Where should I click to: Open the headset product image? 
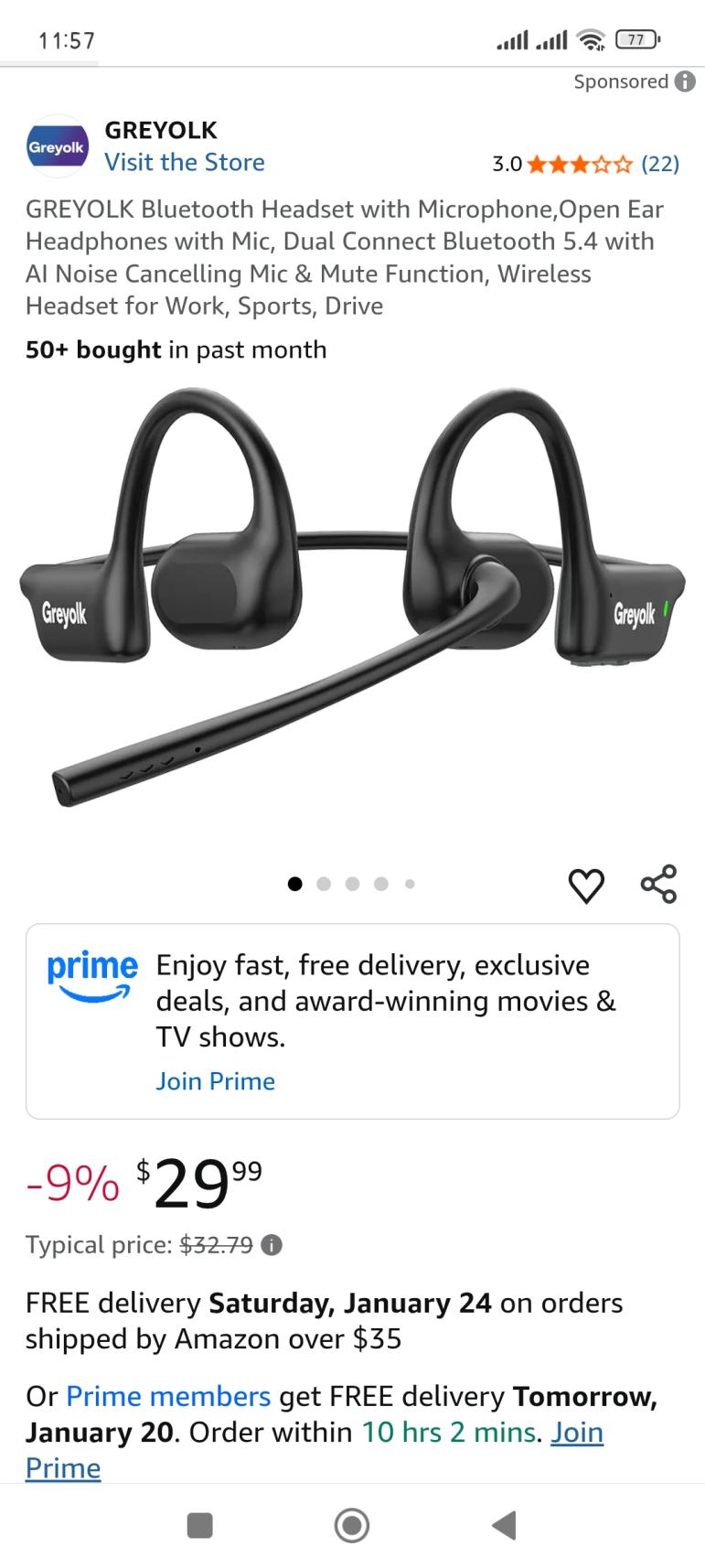[352, 599]
